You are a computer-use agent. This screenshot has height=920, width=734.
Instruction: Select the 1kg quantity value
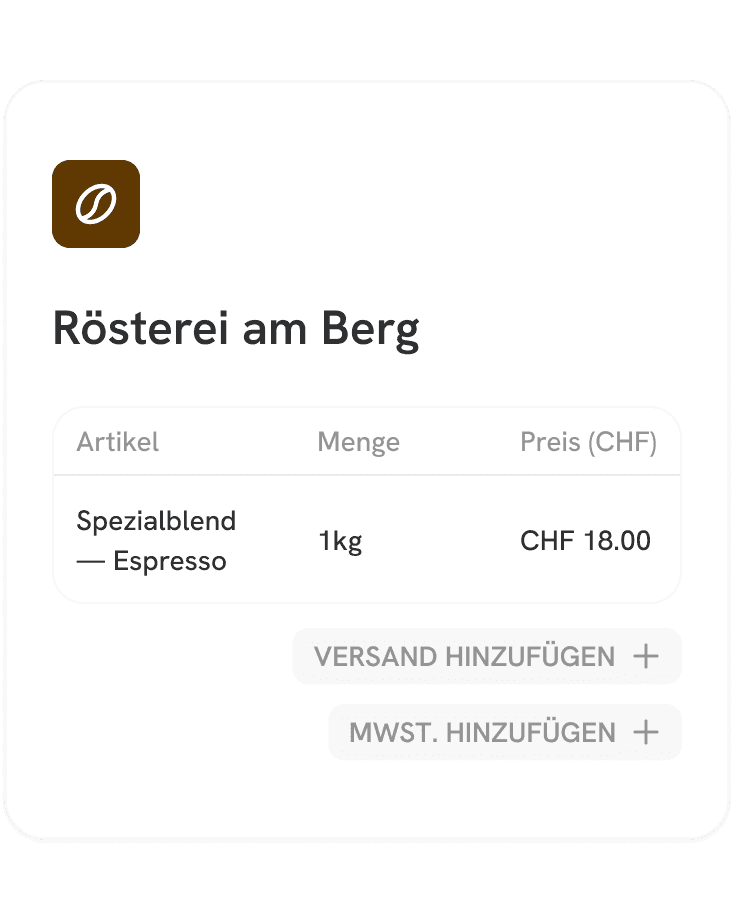point(341,540)
